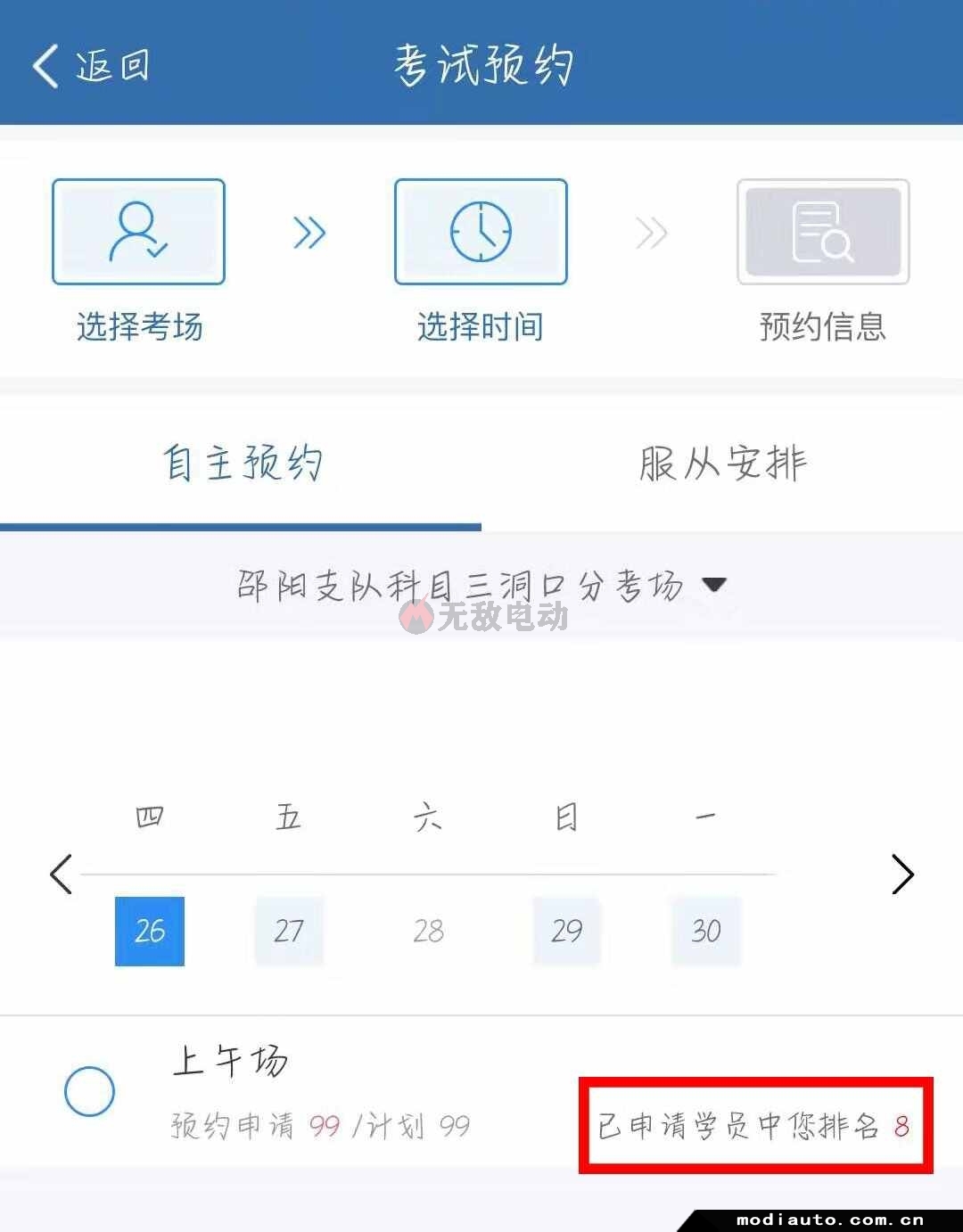
Task: Select date 26
Action: pos(150,932)
